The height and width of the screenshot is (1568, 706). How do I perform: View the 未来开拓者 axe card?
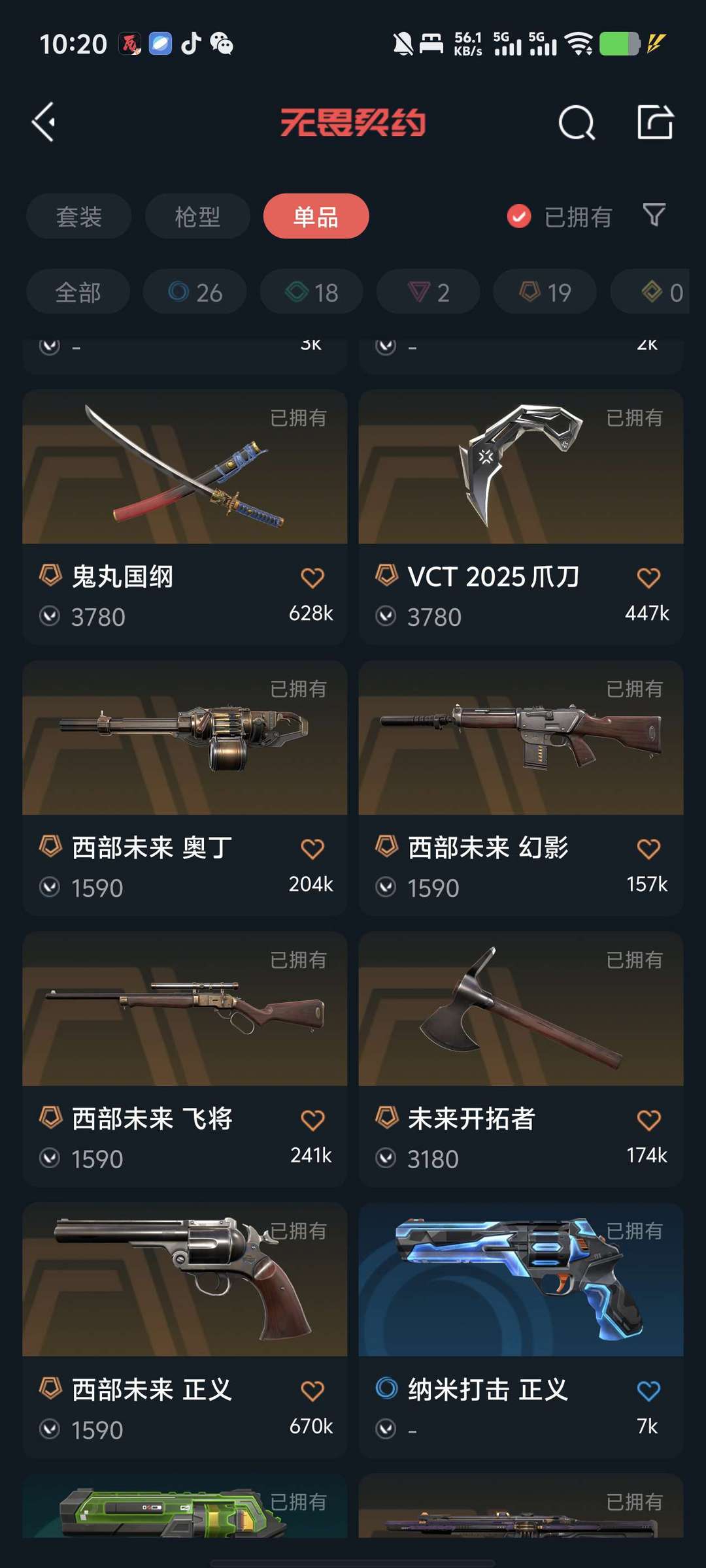tap(521, 1060)
